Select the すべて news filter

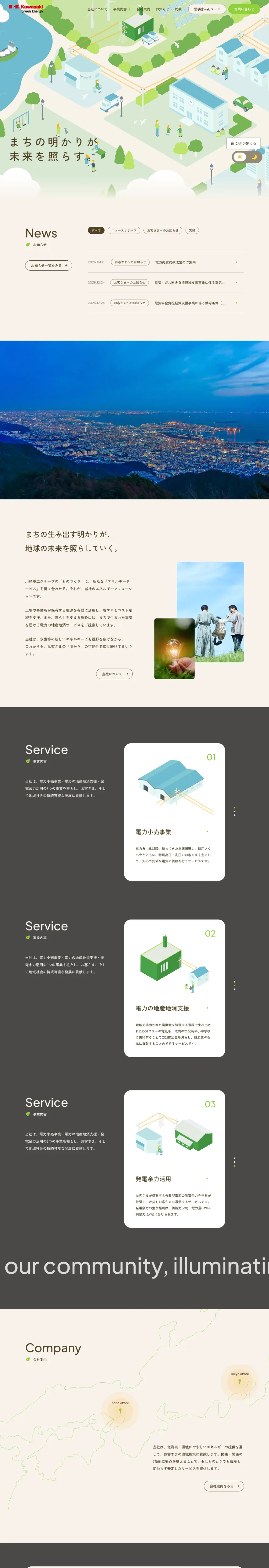(x=96, y=231)
